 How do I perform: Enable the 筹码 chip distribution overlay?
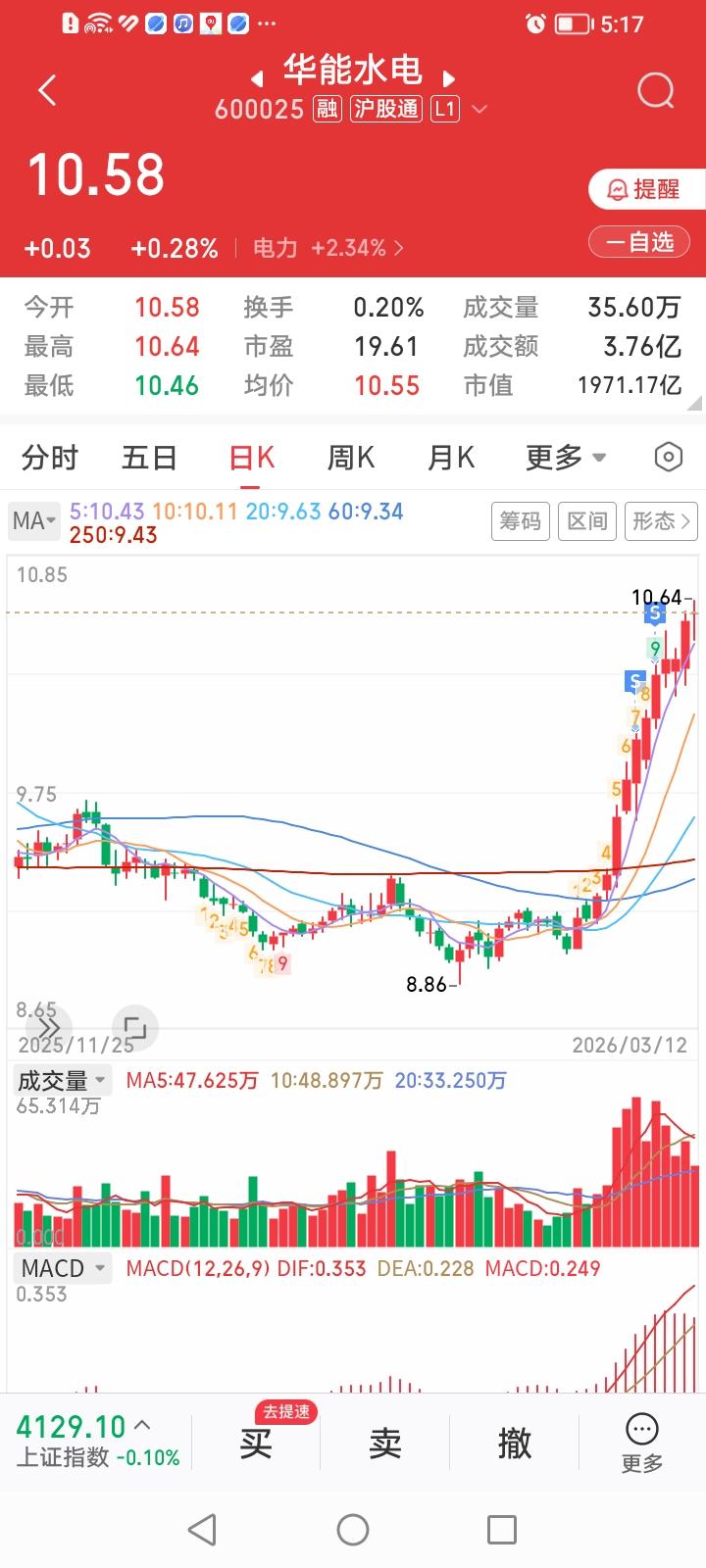coord(520,521)
